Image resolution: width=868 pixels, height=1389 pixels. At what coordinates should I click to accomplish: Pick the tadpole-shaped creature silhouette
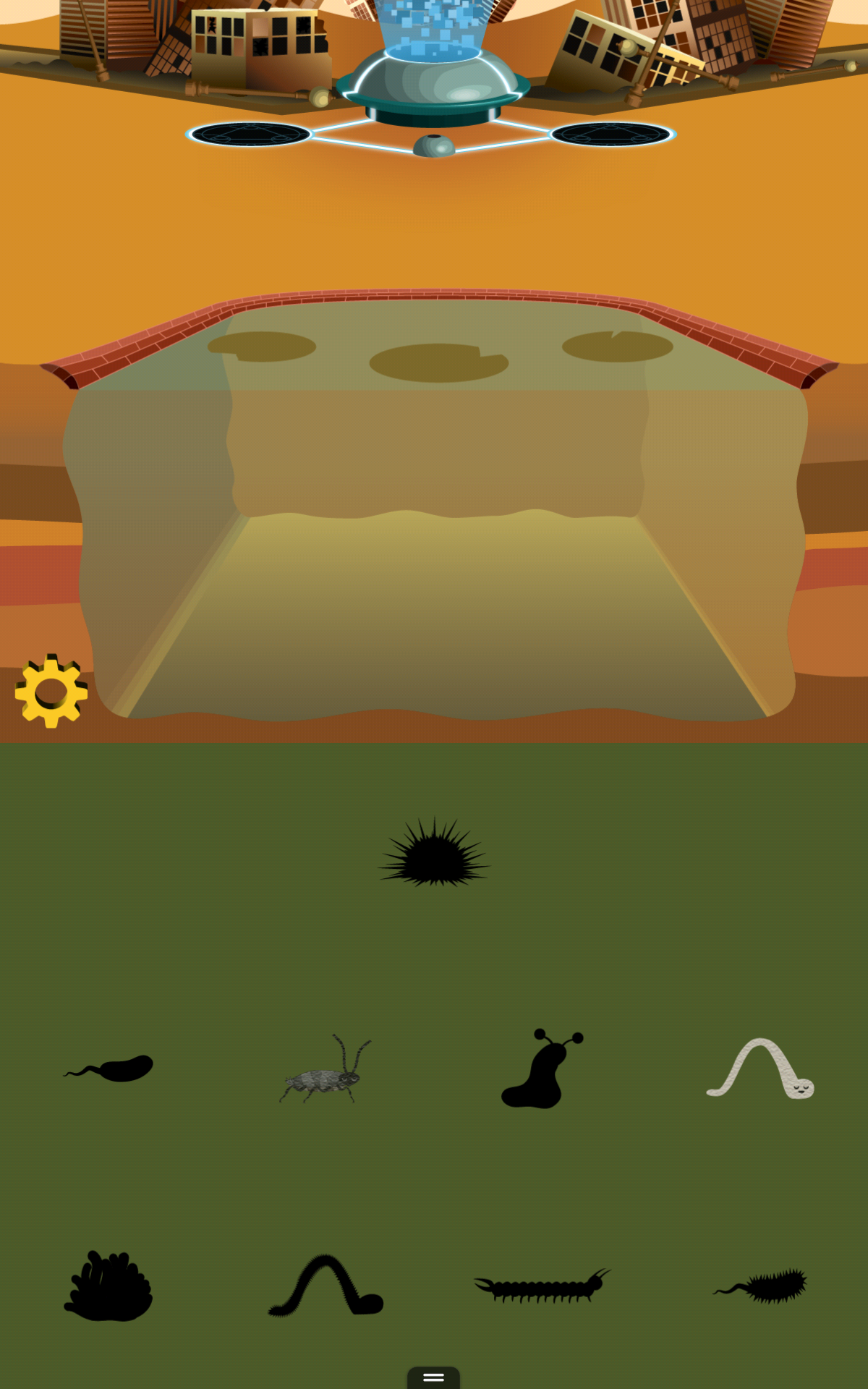click(x=116, y=1069)
